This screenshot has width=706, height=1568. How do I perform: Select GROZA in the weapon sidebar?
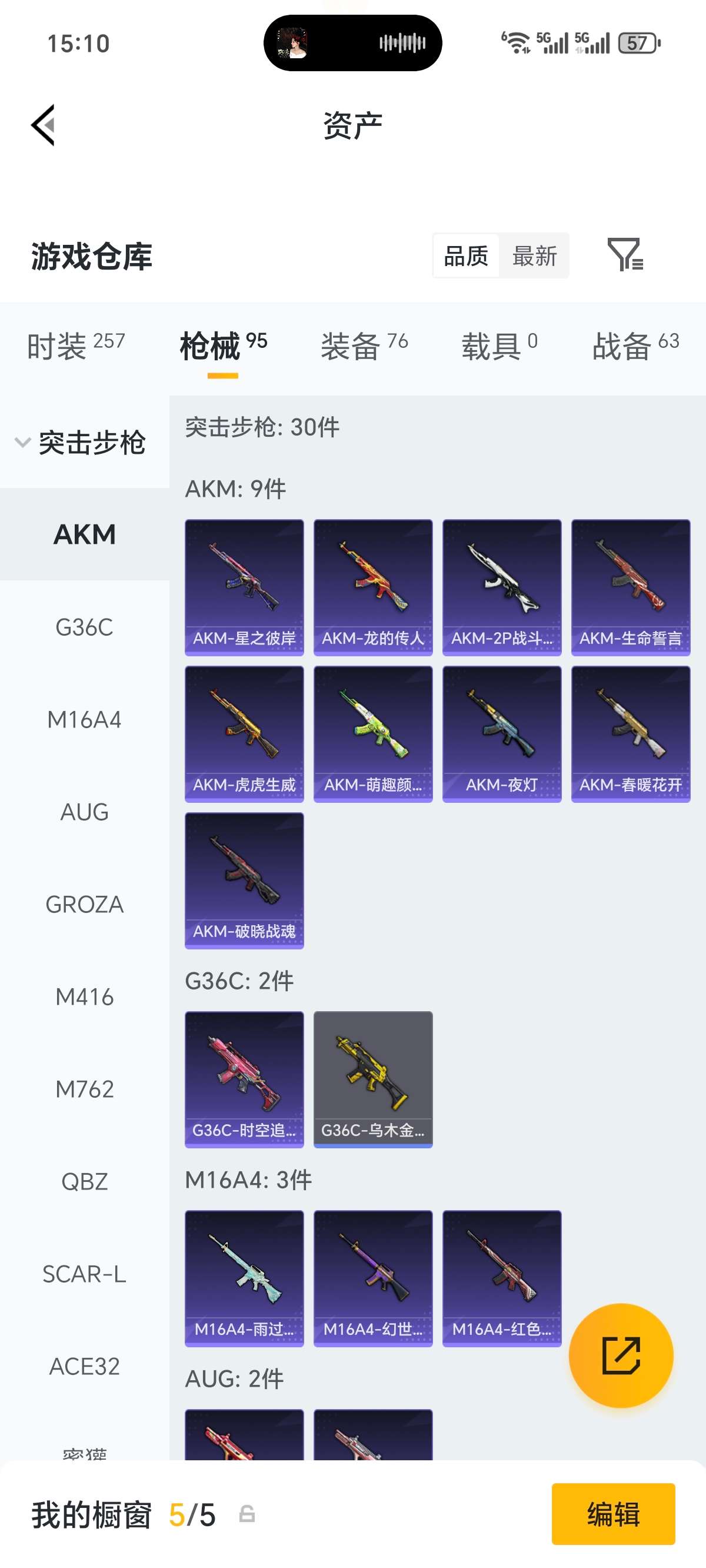[85, 905]
